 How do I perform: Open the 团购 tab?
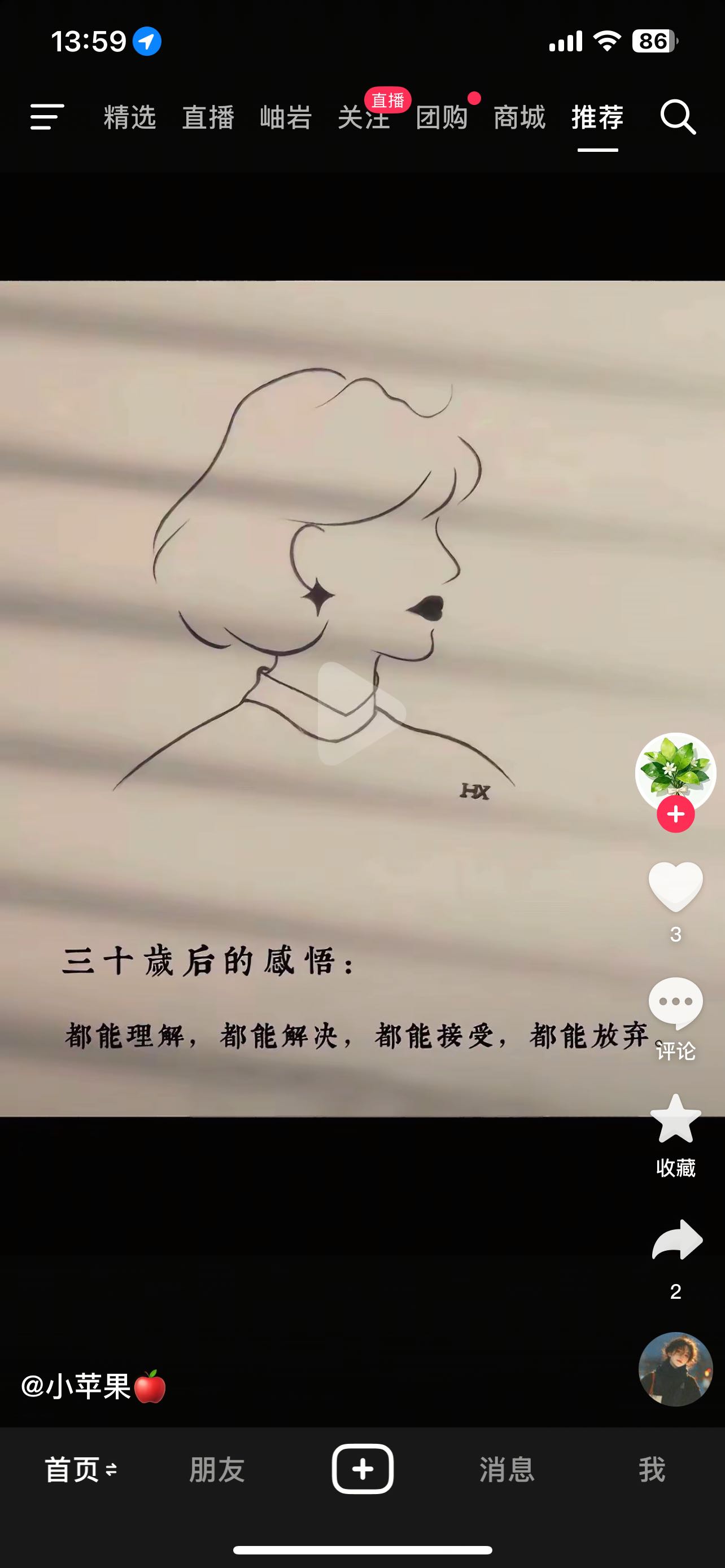pos(442,117)
